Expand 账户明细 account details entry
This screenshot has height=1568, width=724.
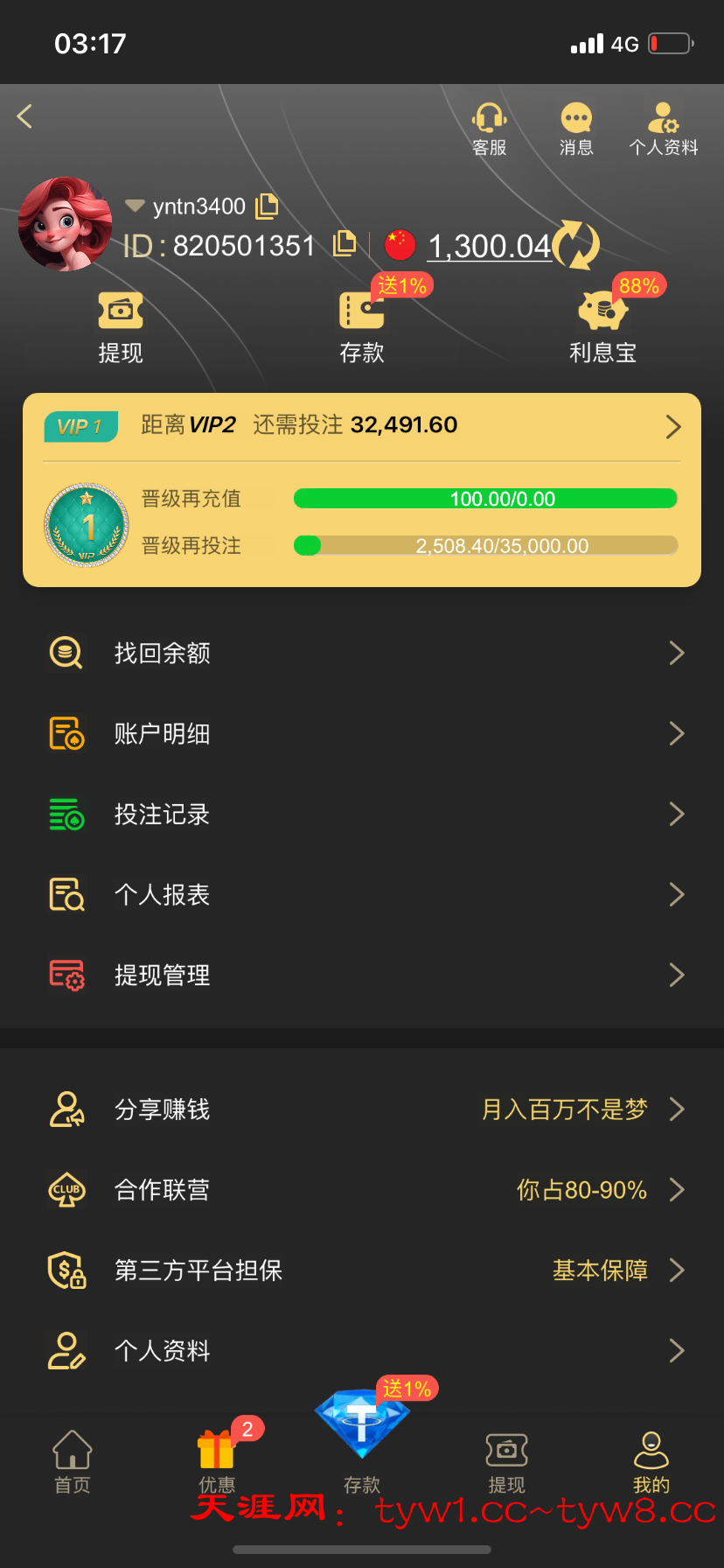click(677, 733)
